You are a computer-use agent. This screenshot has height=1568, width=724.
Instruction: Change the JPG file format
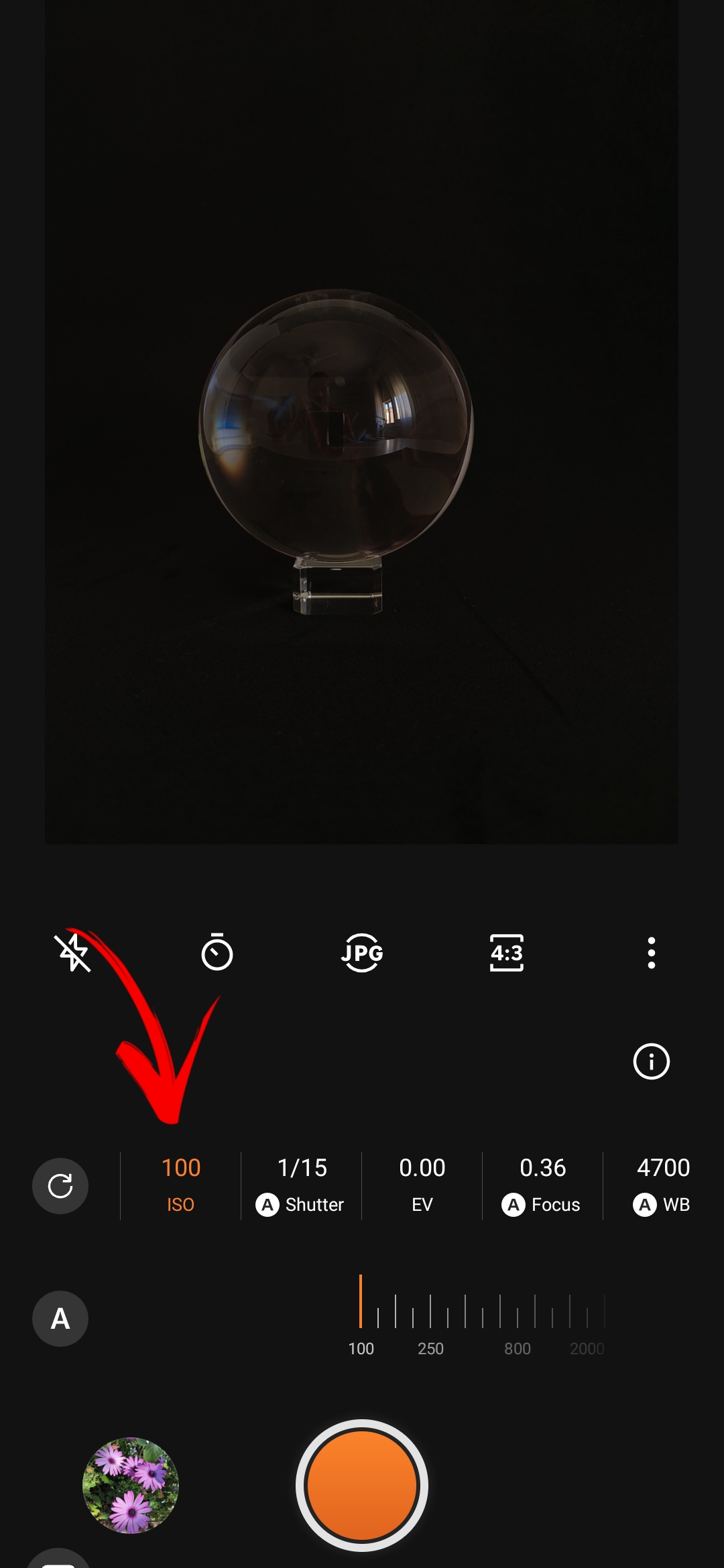pos(362,952)
